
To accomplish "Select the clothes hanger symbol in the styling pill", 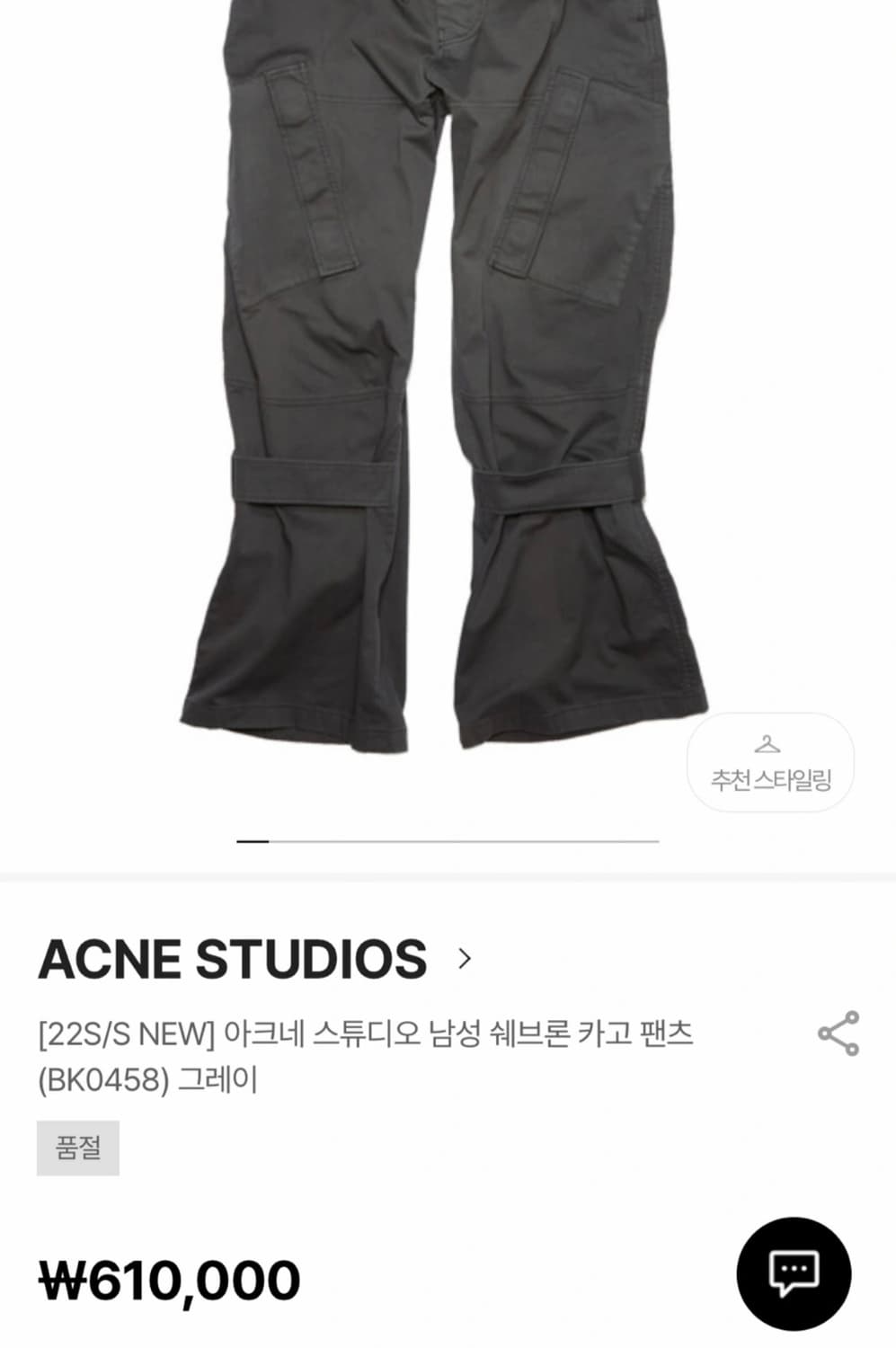I will click(770, 742).
